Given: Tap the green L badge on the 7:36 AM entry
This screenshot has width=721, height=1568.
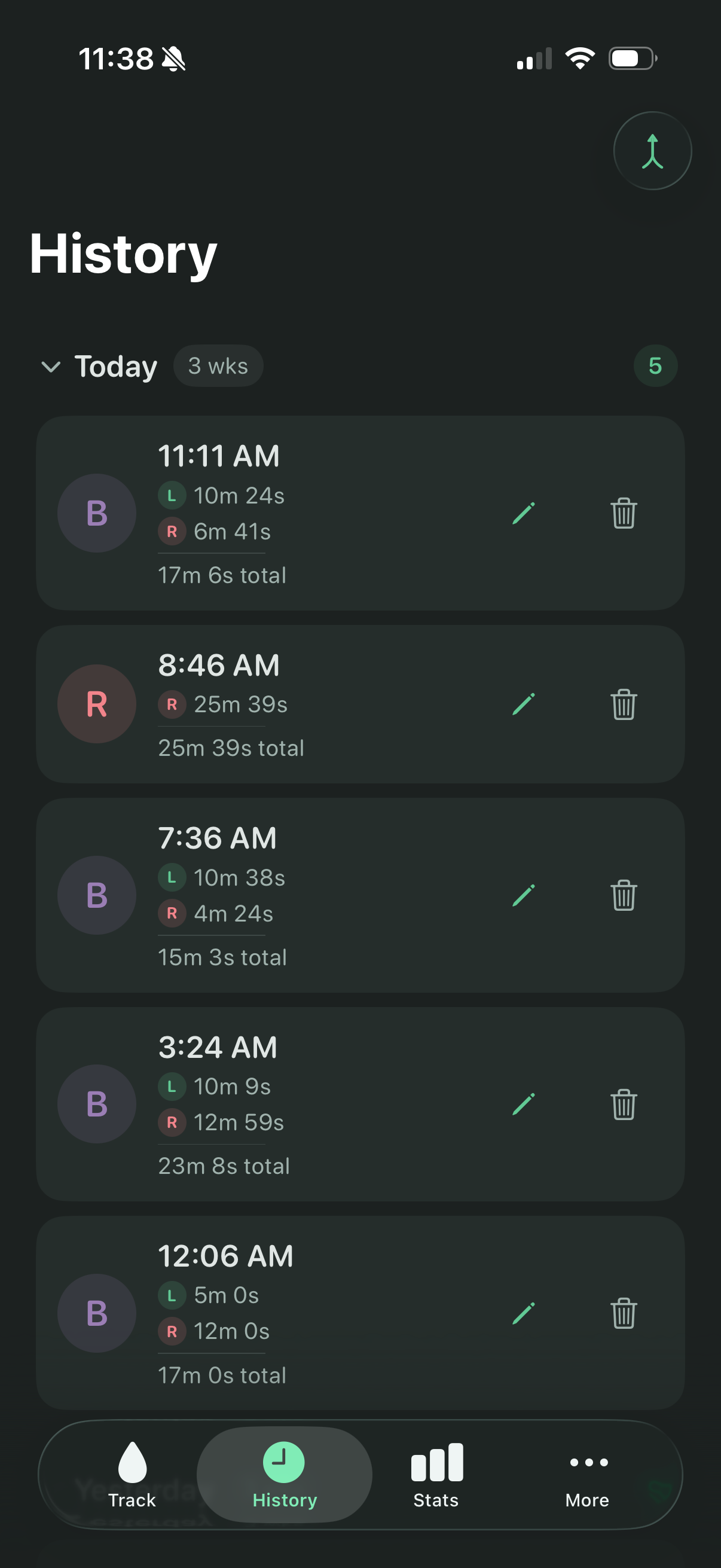Looking at the screenshot, I should pos(172,877).
